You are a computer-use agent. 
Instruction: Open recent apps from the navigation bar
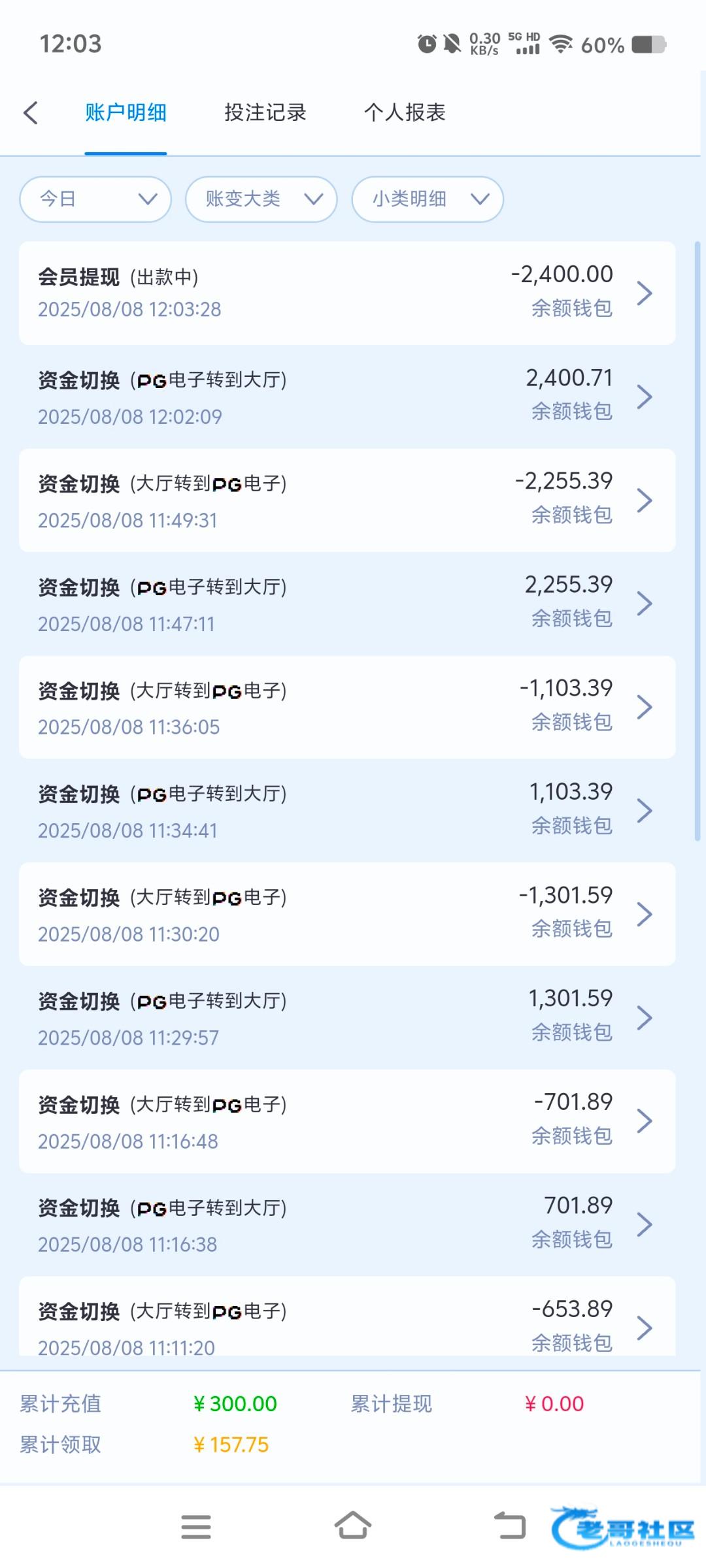click(x=196, y=1527)
